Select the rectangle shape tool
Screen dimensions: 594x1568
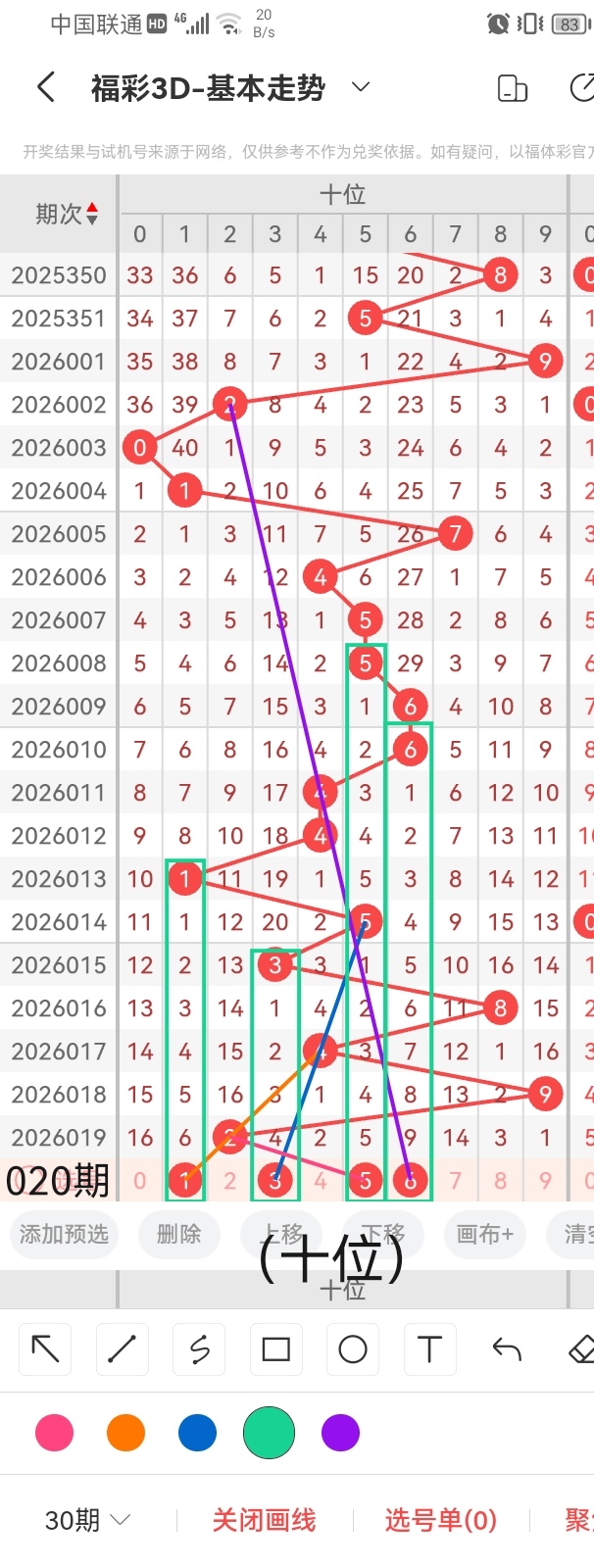(276, 1349)
